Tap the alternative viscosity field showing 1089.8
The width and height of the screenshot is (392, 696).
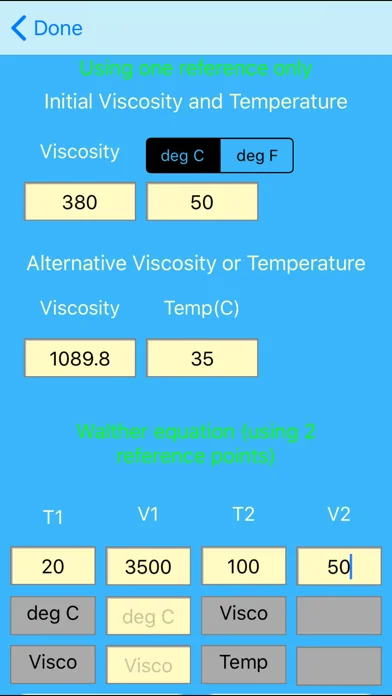(80, 358)
